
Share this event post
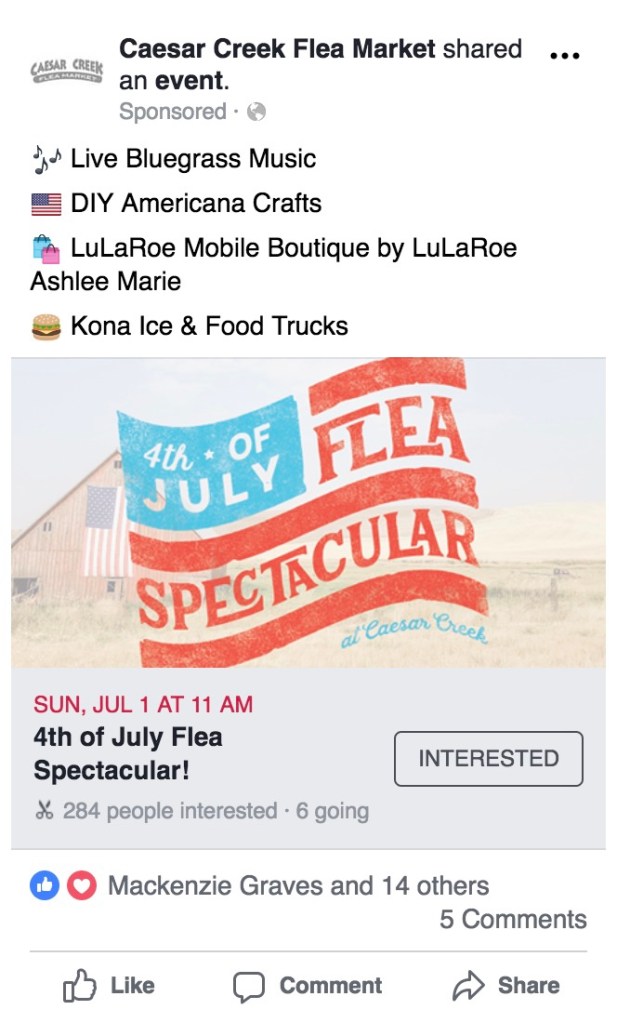tap(505, 985)
